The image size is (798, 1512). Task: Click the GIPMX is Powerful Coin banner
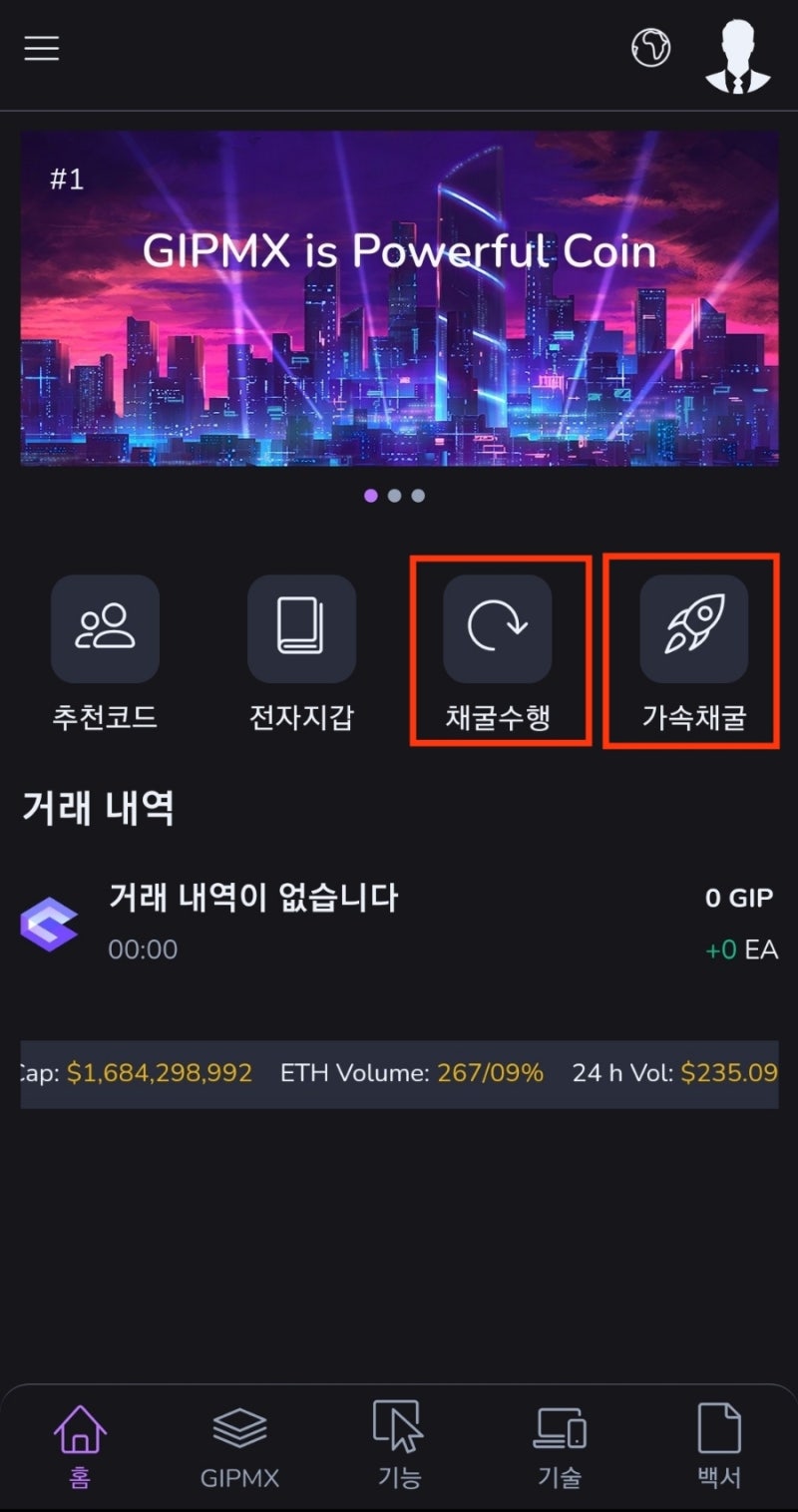[x=399, y=299]
